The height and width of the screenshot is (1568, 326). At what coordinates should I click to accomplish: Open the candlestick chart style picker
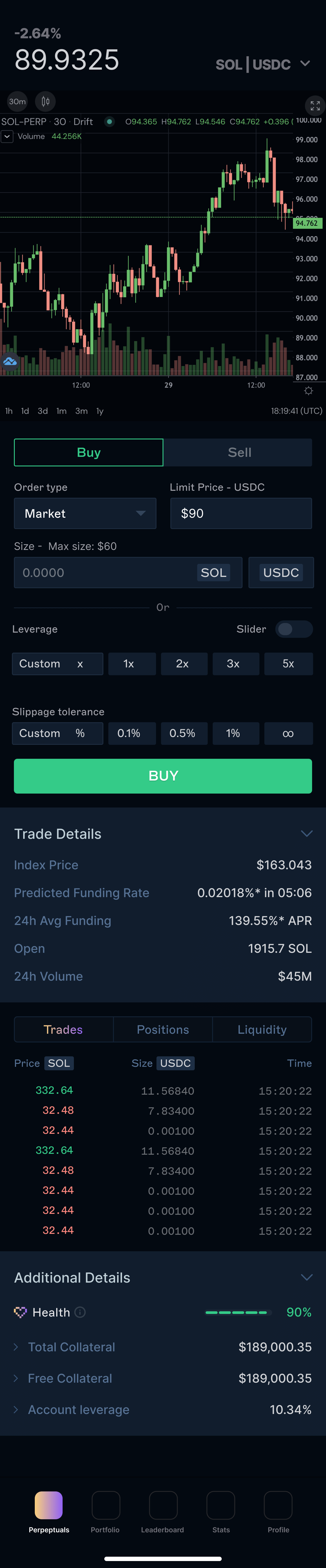pyautogui.click(x=45, y=102)
